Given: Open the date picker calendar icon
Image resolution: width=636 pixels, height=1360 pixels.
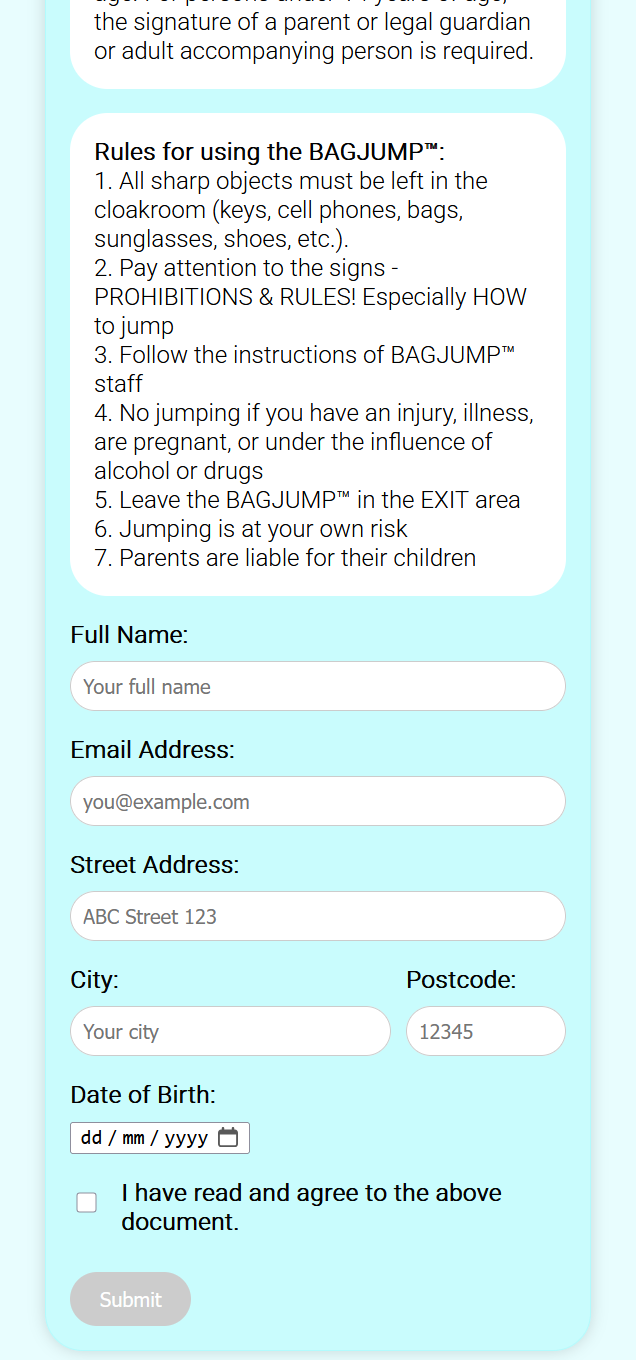Looking at the screenshot, I should 228,1138.
